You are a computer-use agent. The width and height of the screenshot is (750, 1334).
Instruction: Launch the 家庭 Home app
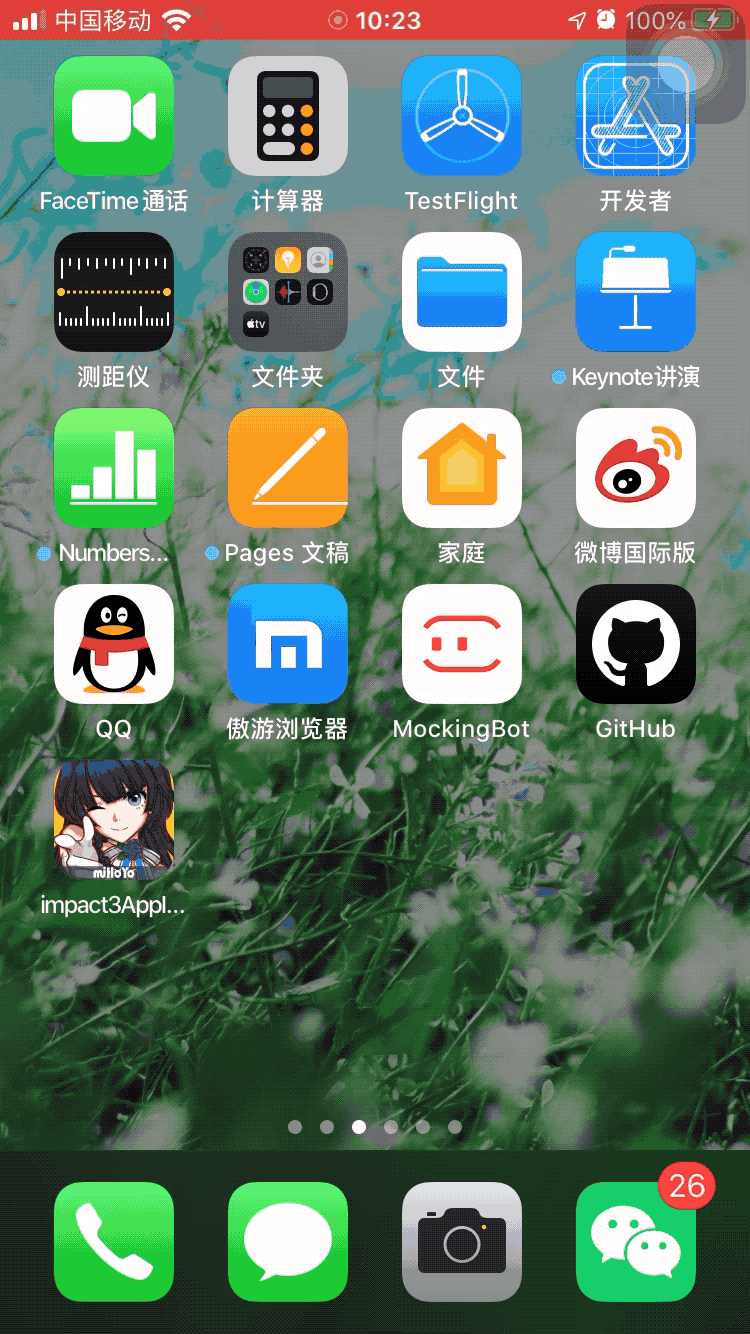click(461, 468)
